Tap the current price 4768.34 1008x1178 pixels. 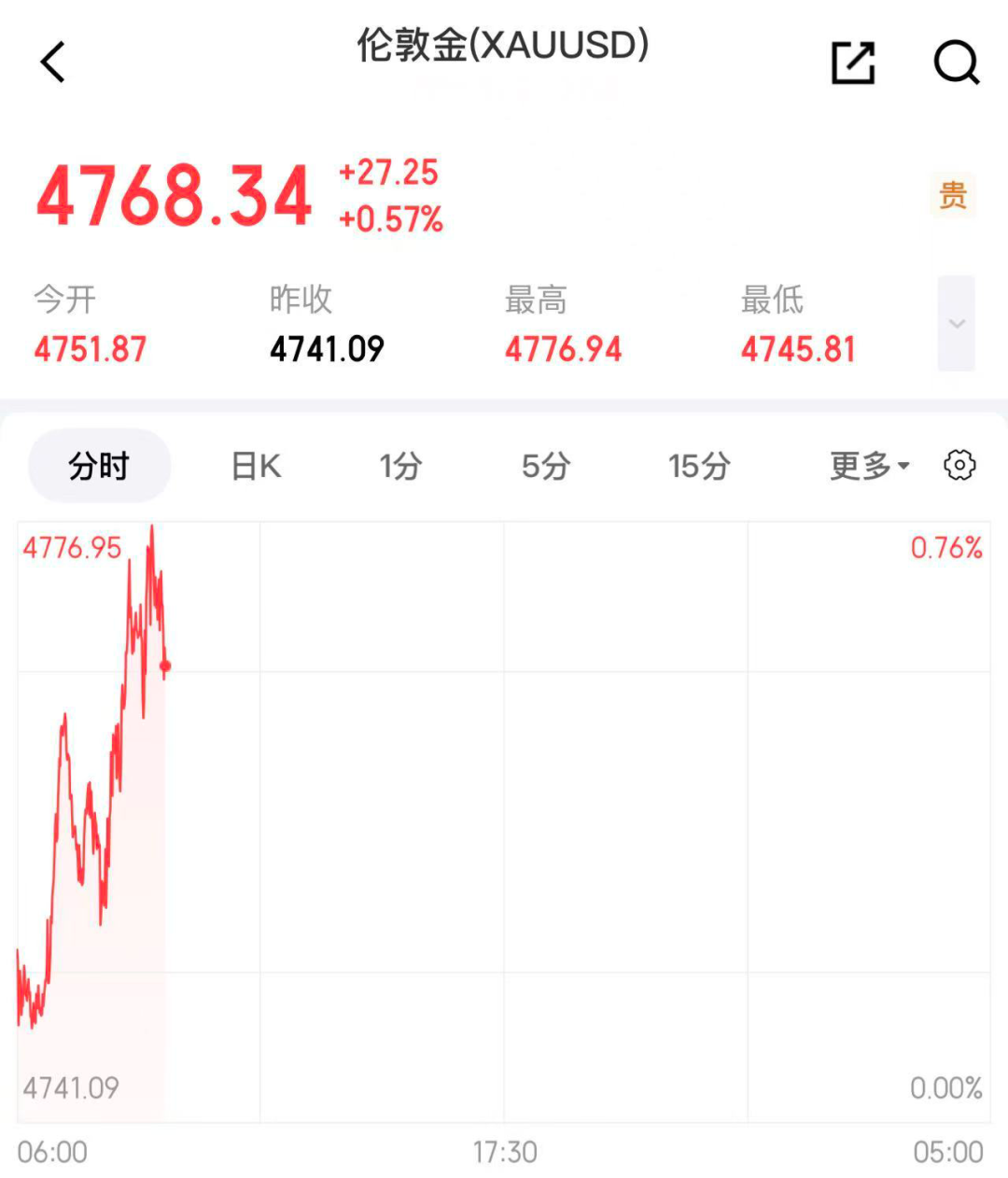tap(173, 193)
